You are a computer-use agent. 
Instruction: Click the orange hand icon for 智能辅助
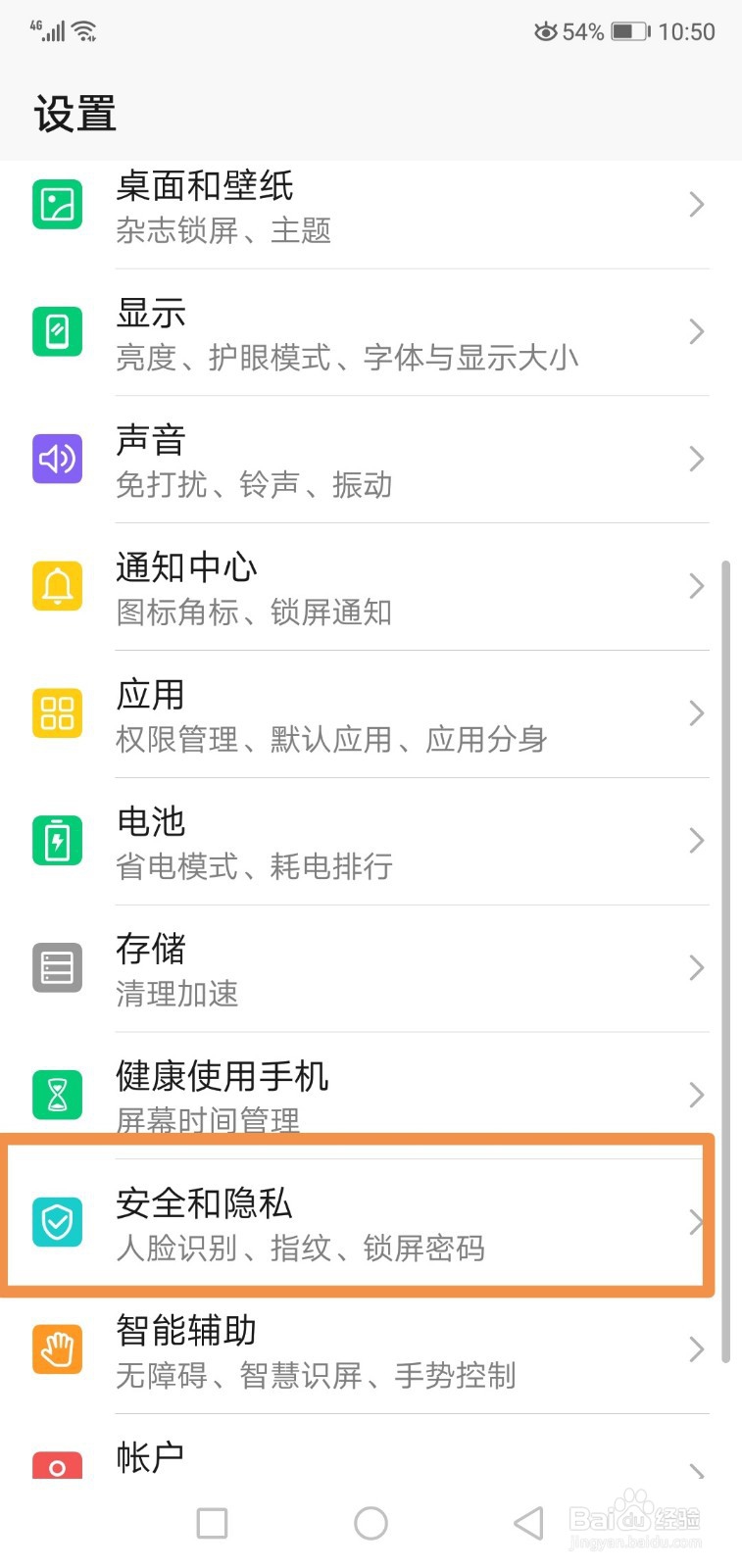[57, 1349]
